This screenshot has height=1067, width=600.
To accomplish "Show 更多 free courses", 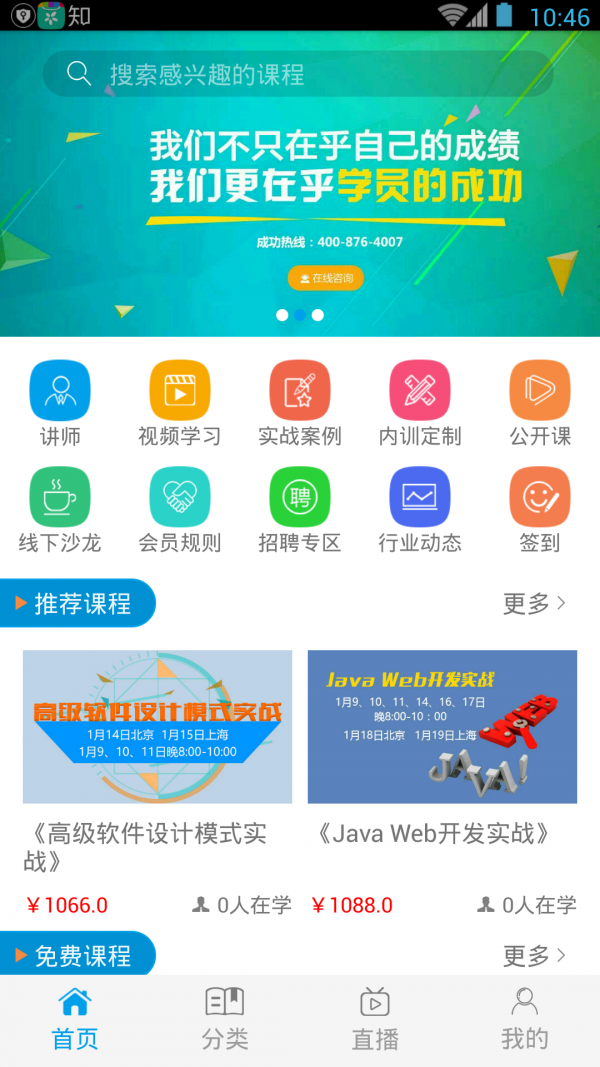I will 535,955.
